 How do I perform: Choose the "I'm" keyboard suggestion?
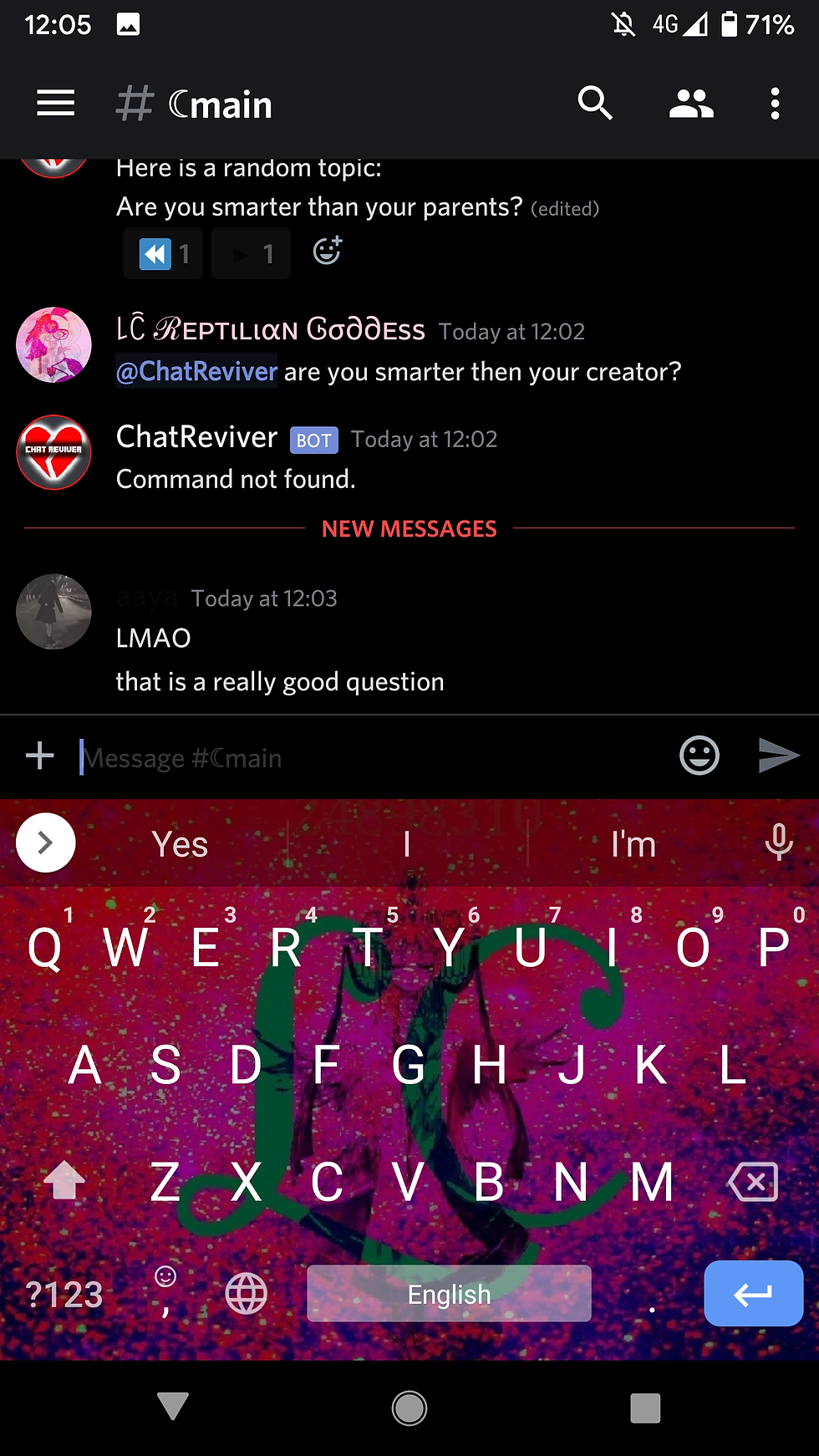(633, 844)
